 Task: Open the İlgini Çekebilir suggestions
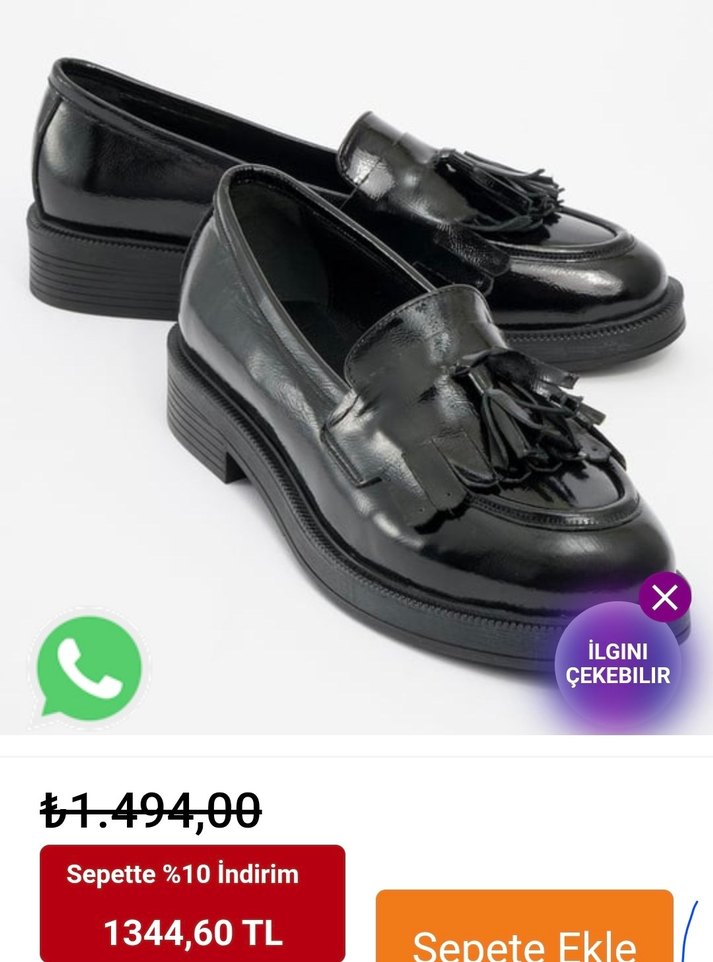618,665
